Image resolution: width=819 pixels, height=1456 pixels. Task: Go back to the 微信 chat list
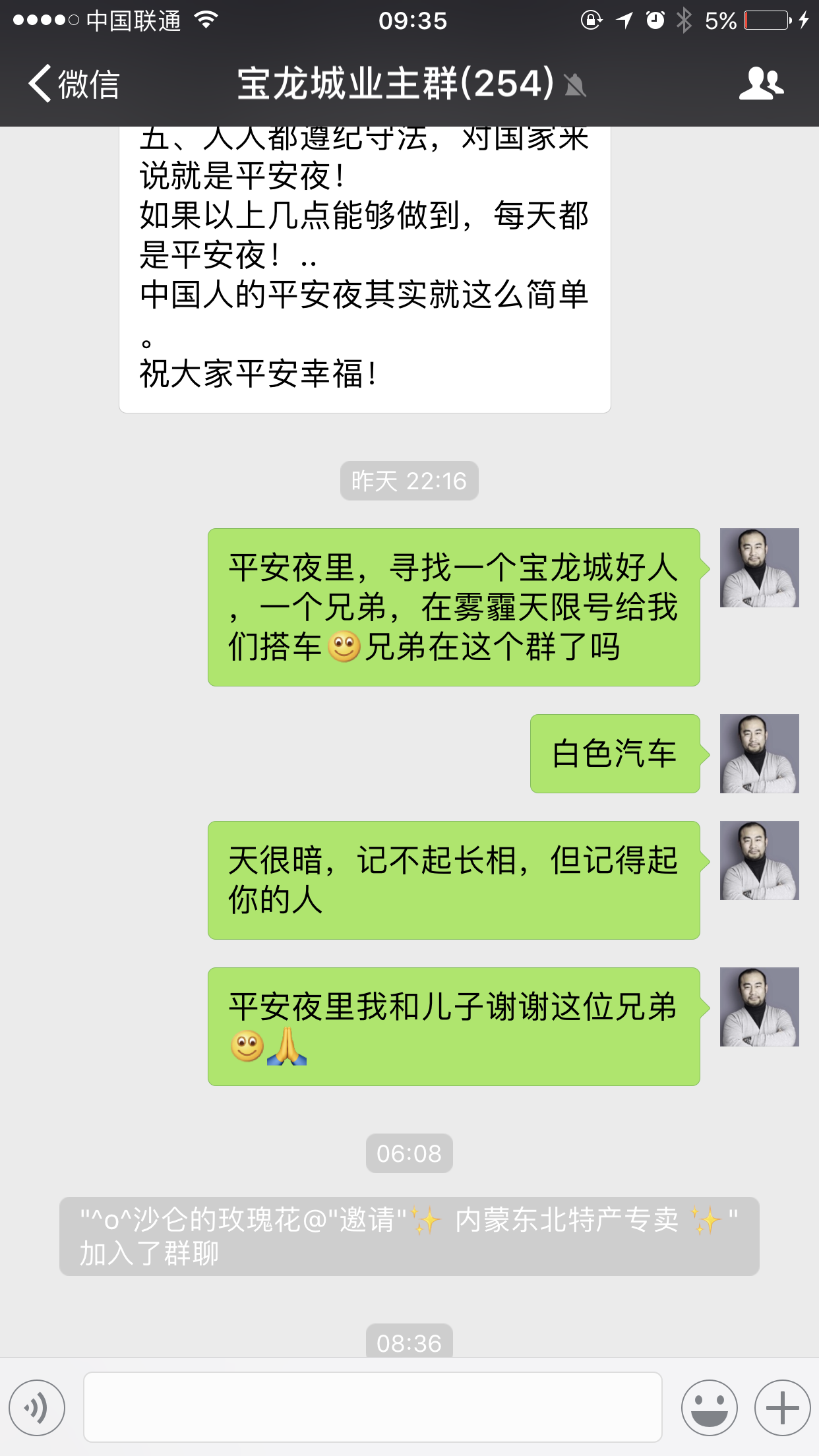74,84
